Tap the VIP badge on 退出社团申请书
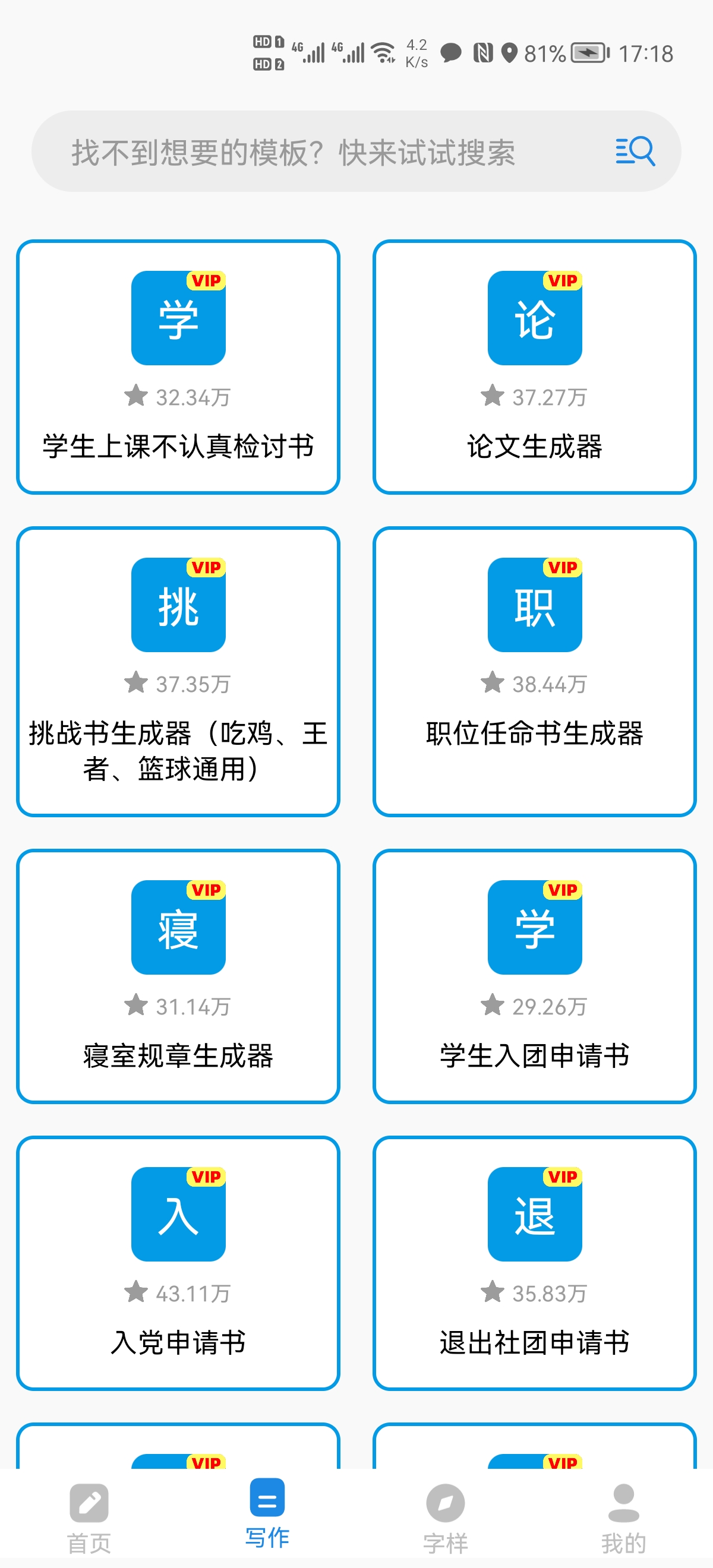This screenshot has width=713, height=1568. pos(561,1177)
